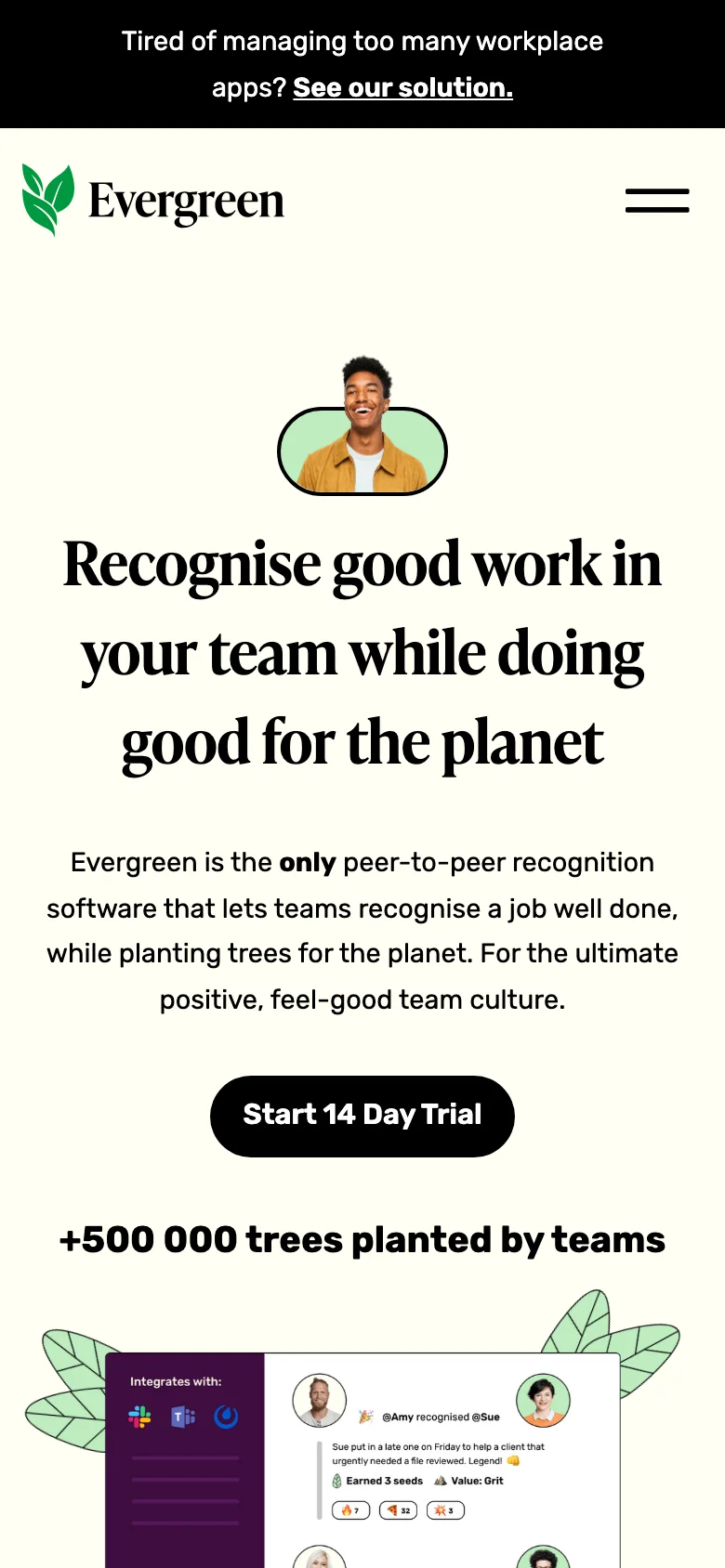This screenshot has width=725, height=1568.
Task: Click the pizza emoji reaction chip
Action: pyautogui.click(x=398, y=1510)
